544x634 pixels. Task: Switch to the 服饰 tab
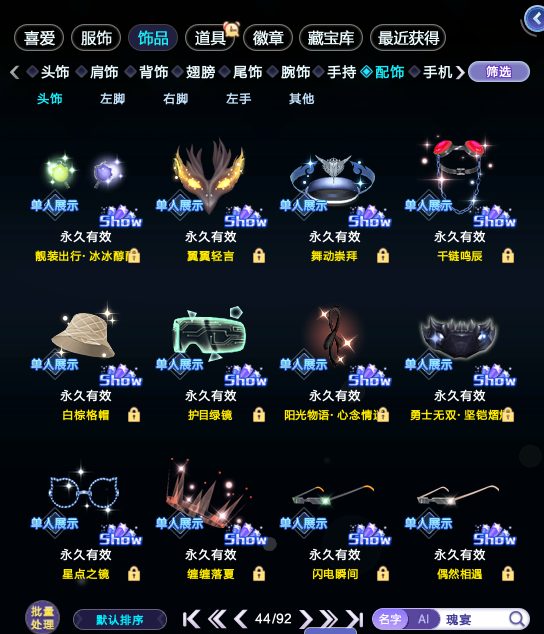(96, 38)
